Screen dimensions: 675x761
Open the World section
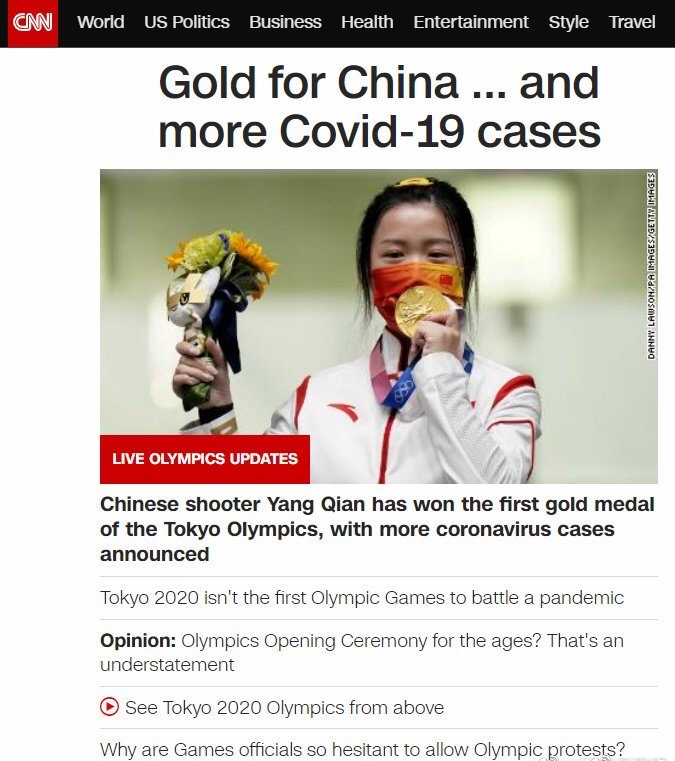pos(100,22)
